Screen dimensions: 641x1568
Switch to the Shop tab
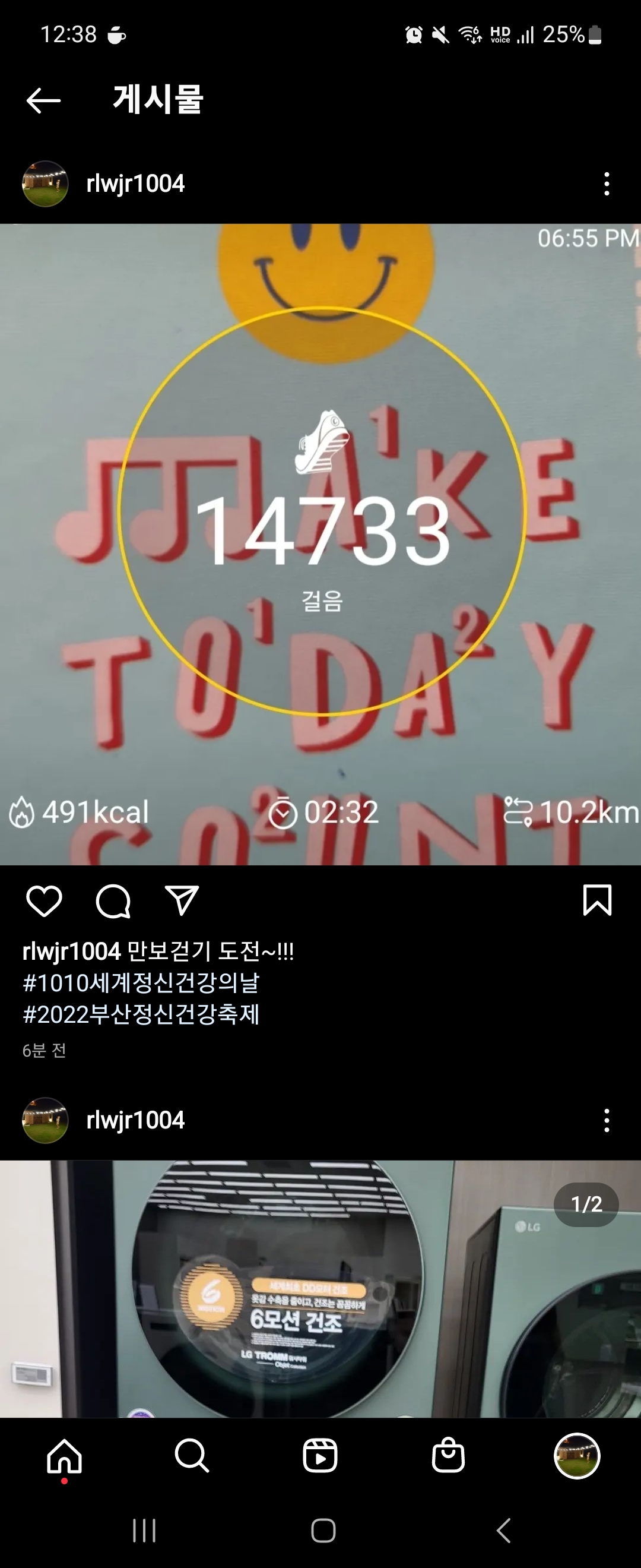(x=448, y=1456)
